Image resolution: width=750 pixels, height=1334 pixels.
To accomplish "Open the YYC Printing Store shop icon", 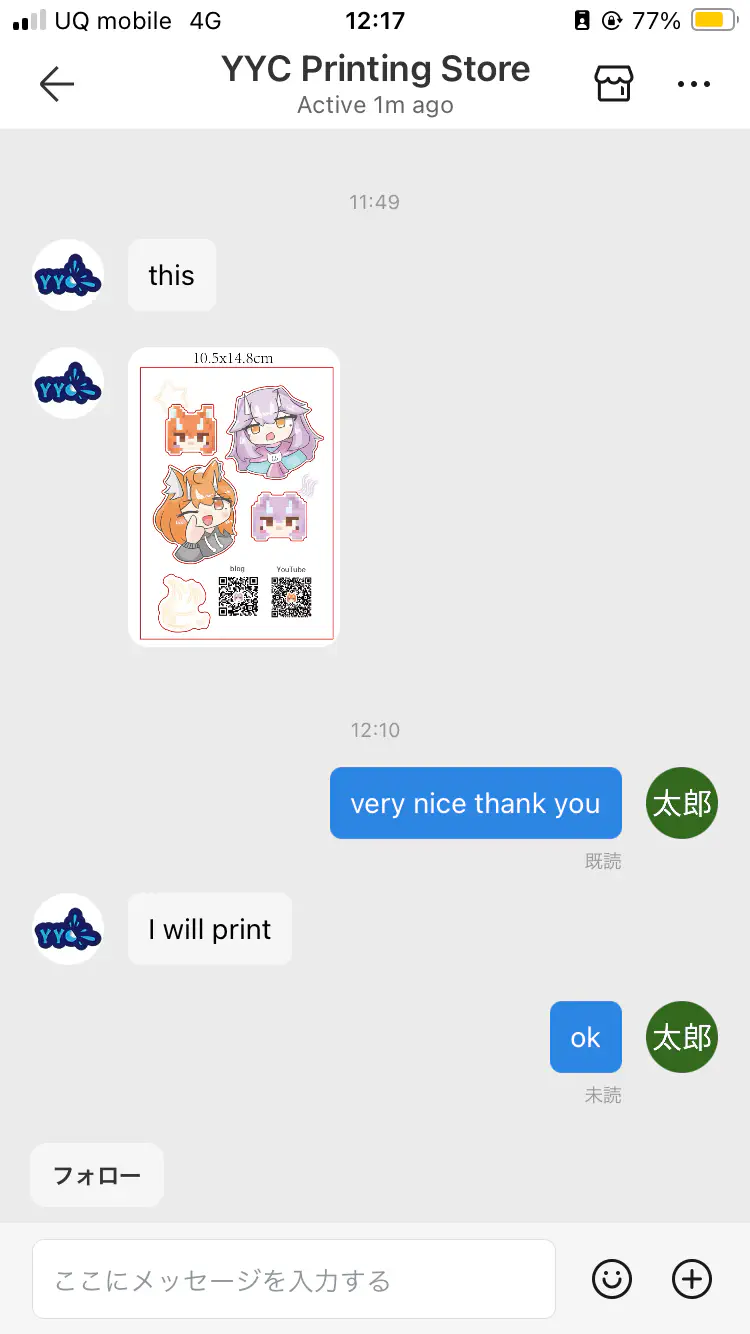I will pyautogui.click(x=614, y=85).
